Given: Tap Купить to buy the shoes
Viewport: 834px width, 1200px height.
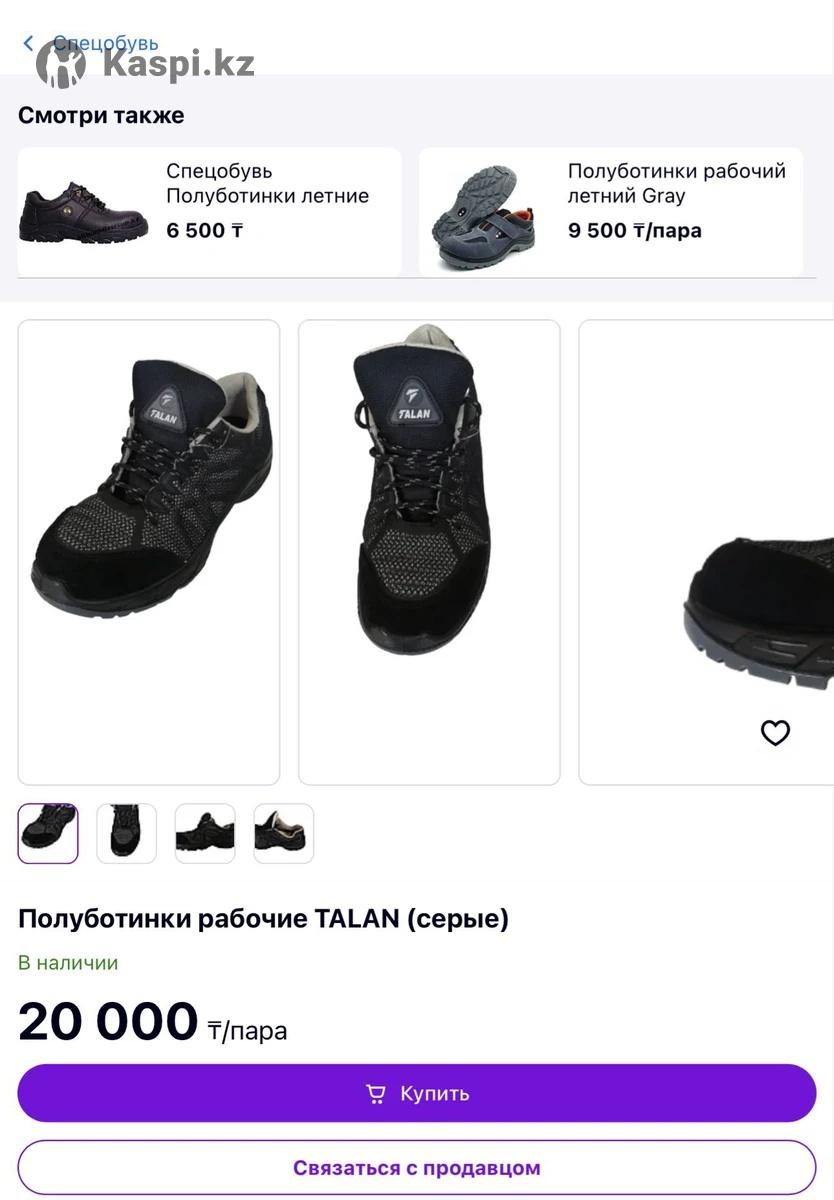Looking at the screenshot, I should [x=417, y=1093].
